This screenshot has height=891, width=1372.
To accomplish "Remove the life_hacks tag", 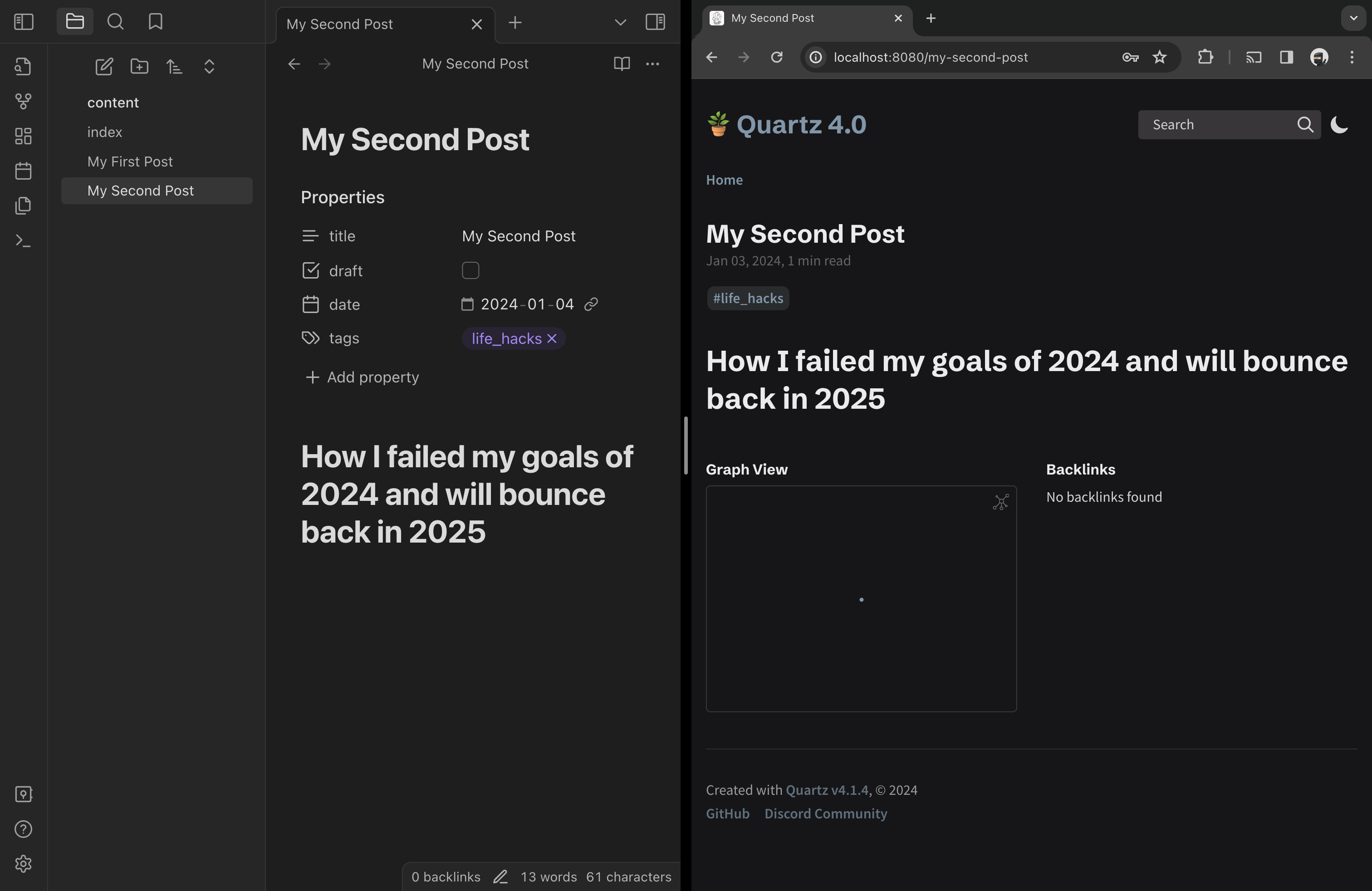I will click(x=552, y=338).
